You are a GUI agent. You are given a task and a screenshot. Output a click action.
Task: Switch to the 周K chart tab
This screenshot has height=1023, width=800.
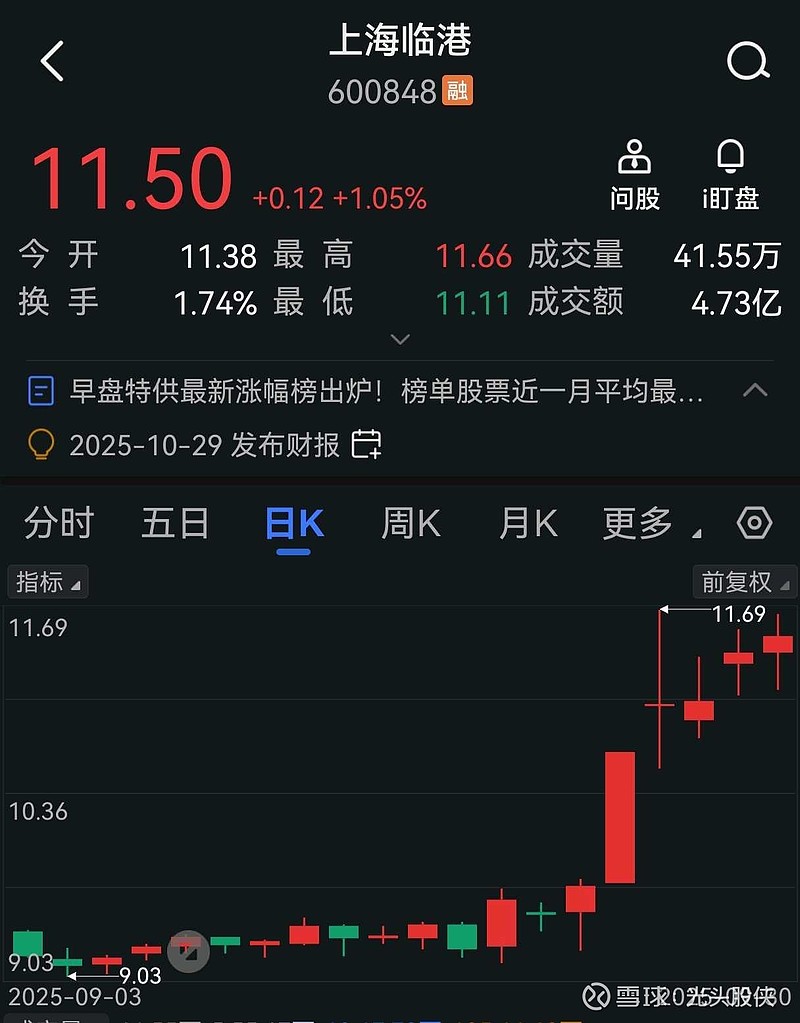411,523
